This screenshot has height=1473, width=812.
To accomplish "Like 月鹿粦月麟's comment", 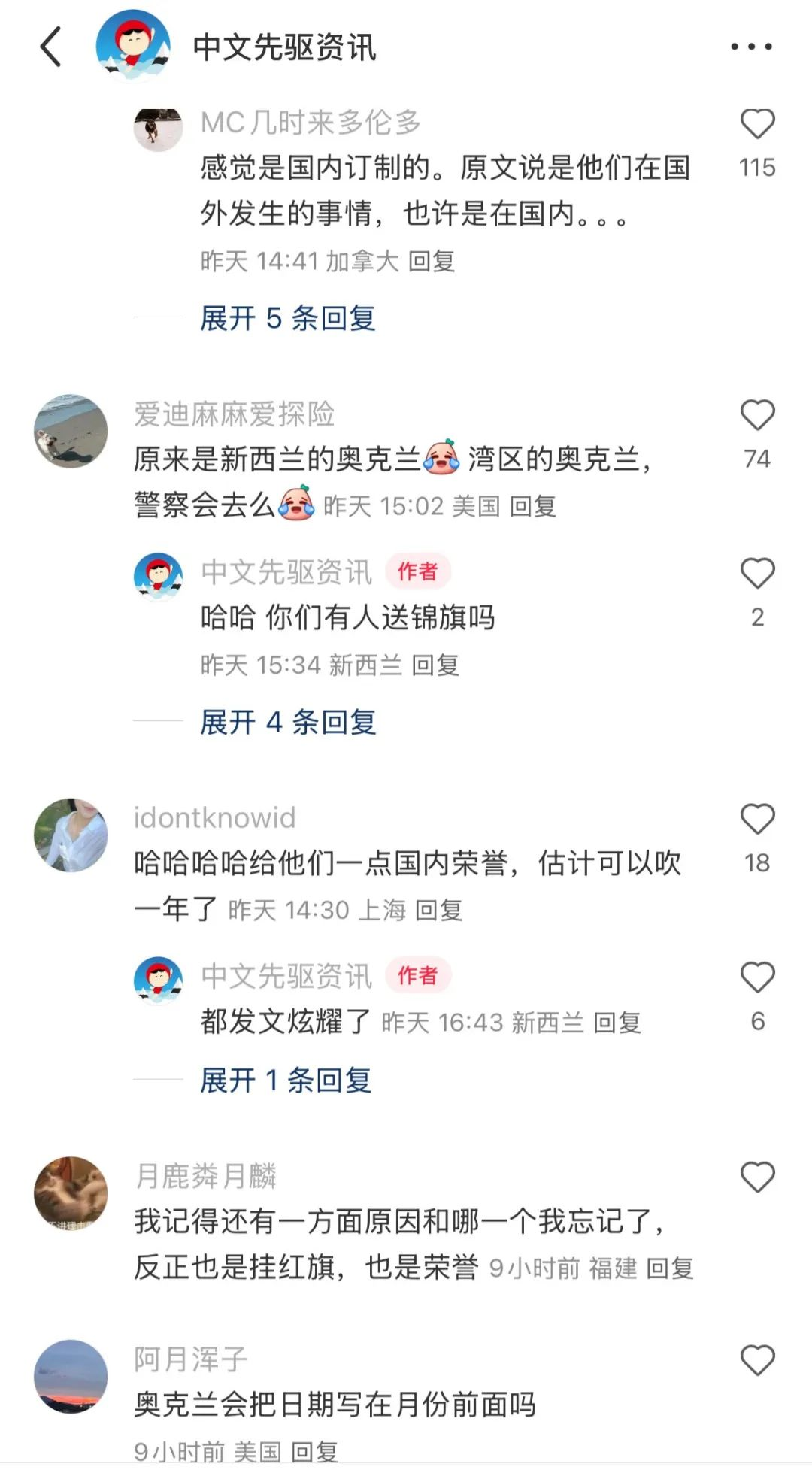I will (757, 1177).
